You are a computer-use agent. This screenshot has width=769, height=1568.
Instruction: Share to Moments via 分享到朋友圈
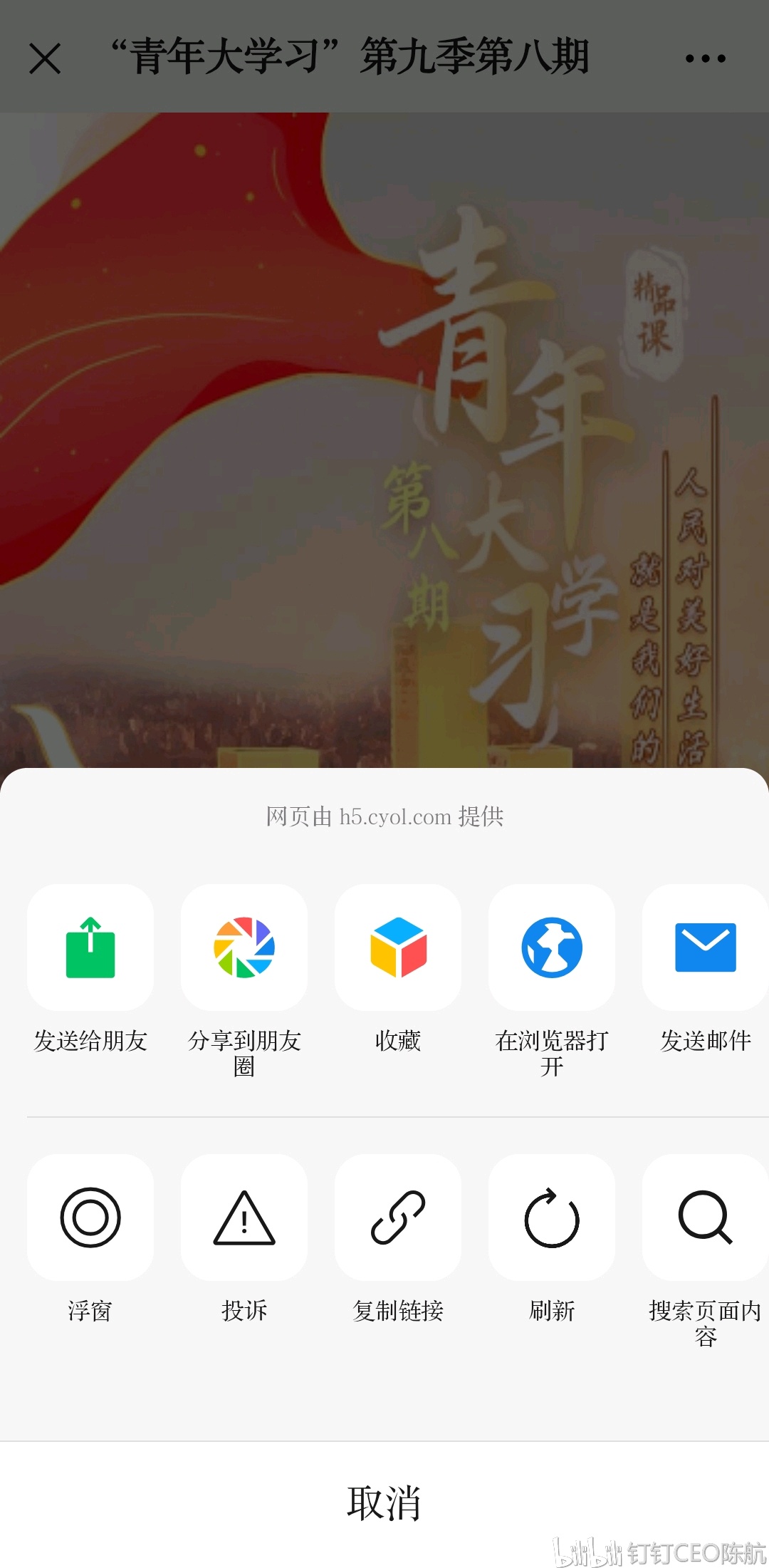(x=244, y=947)
